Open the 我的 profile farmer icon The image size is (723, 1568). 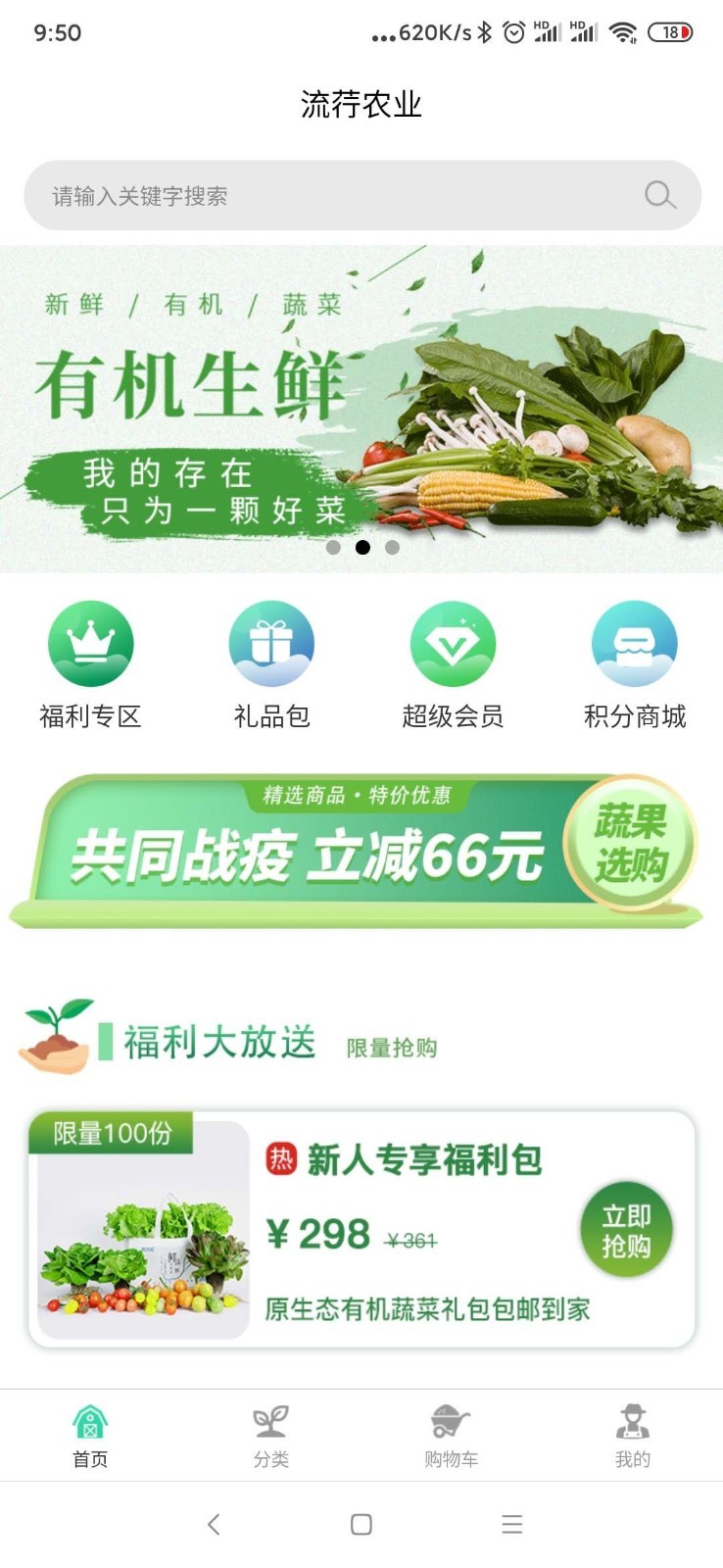click(x=632, y=1417)
